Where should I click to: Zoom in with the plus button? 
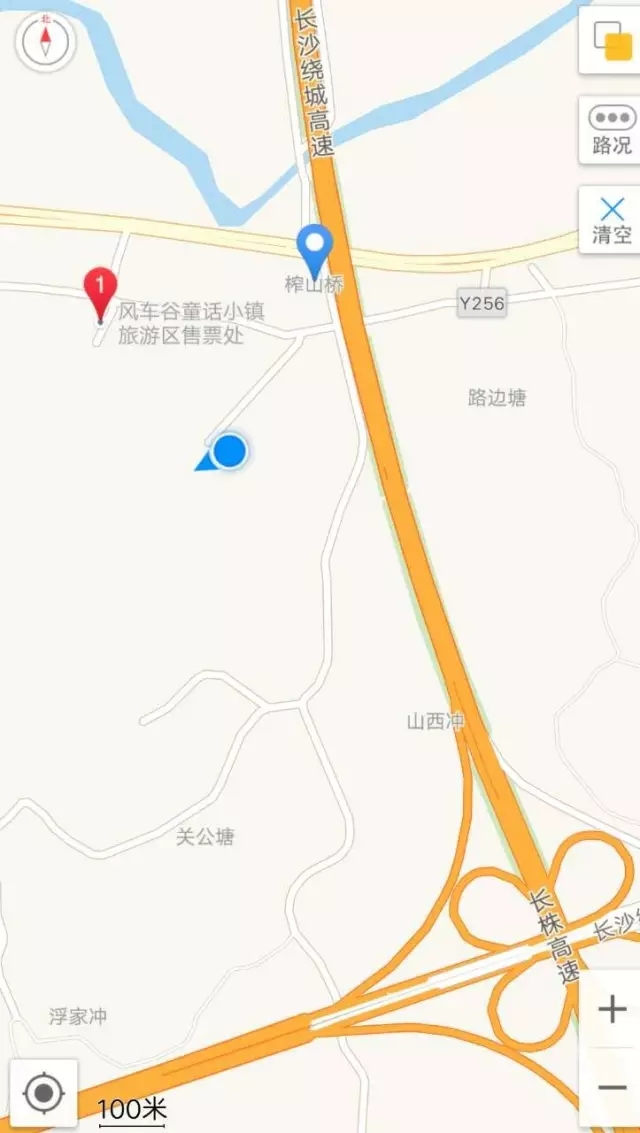[x=611, y=1009]
